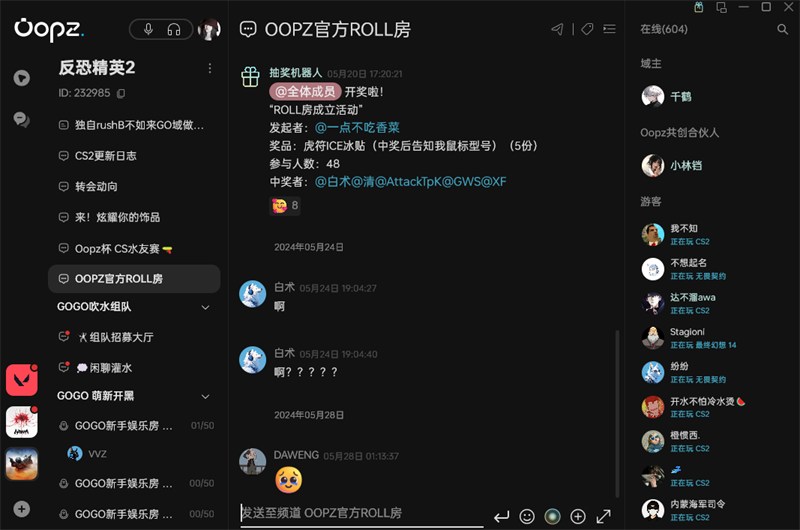Open the Oopz杯 CS水友赛 channel

123,248
